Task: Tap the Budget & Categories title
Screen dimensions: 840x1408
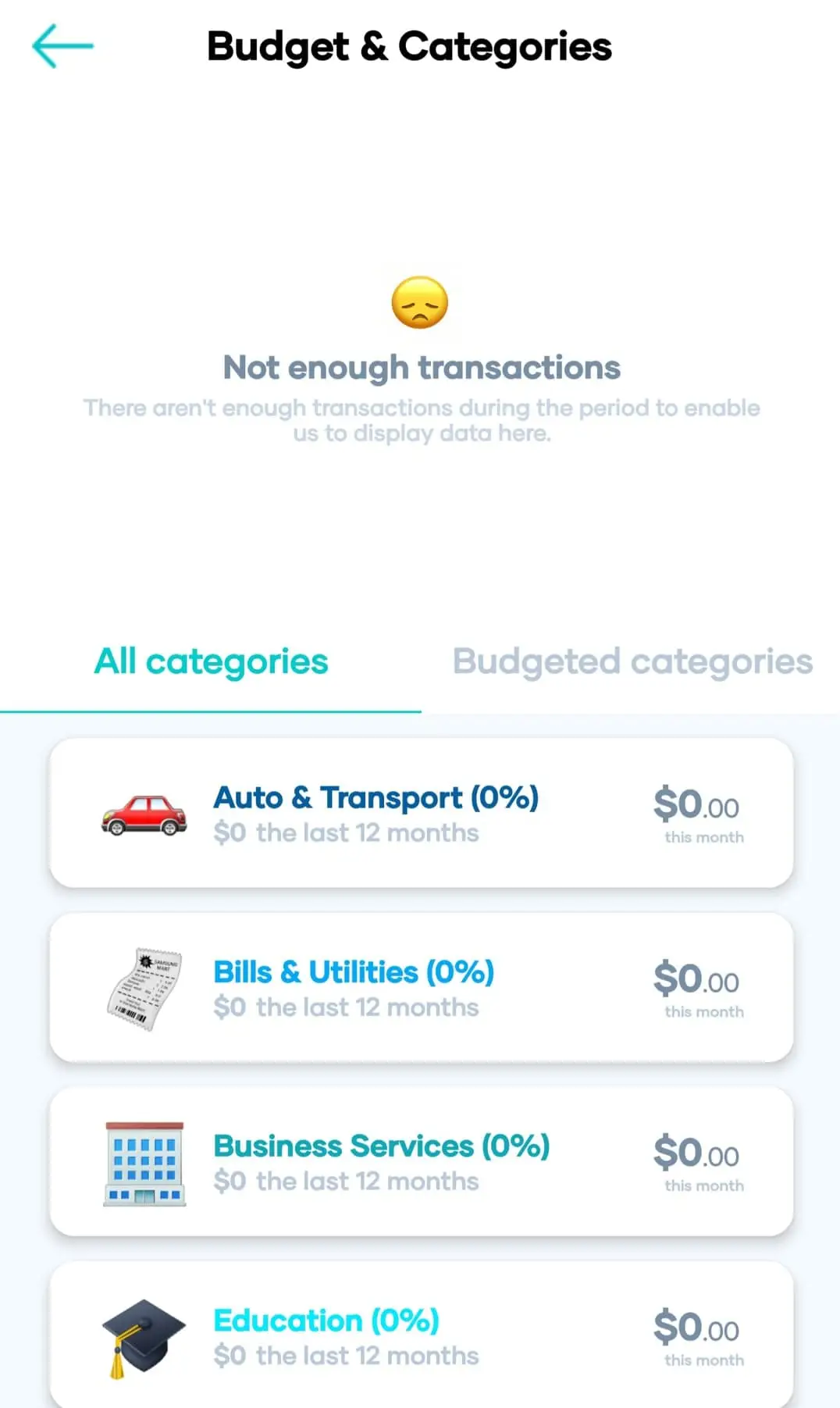Action: [409, 46]
